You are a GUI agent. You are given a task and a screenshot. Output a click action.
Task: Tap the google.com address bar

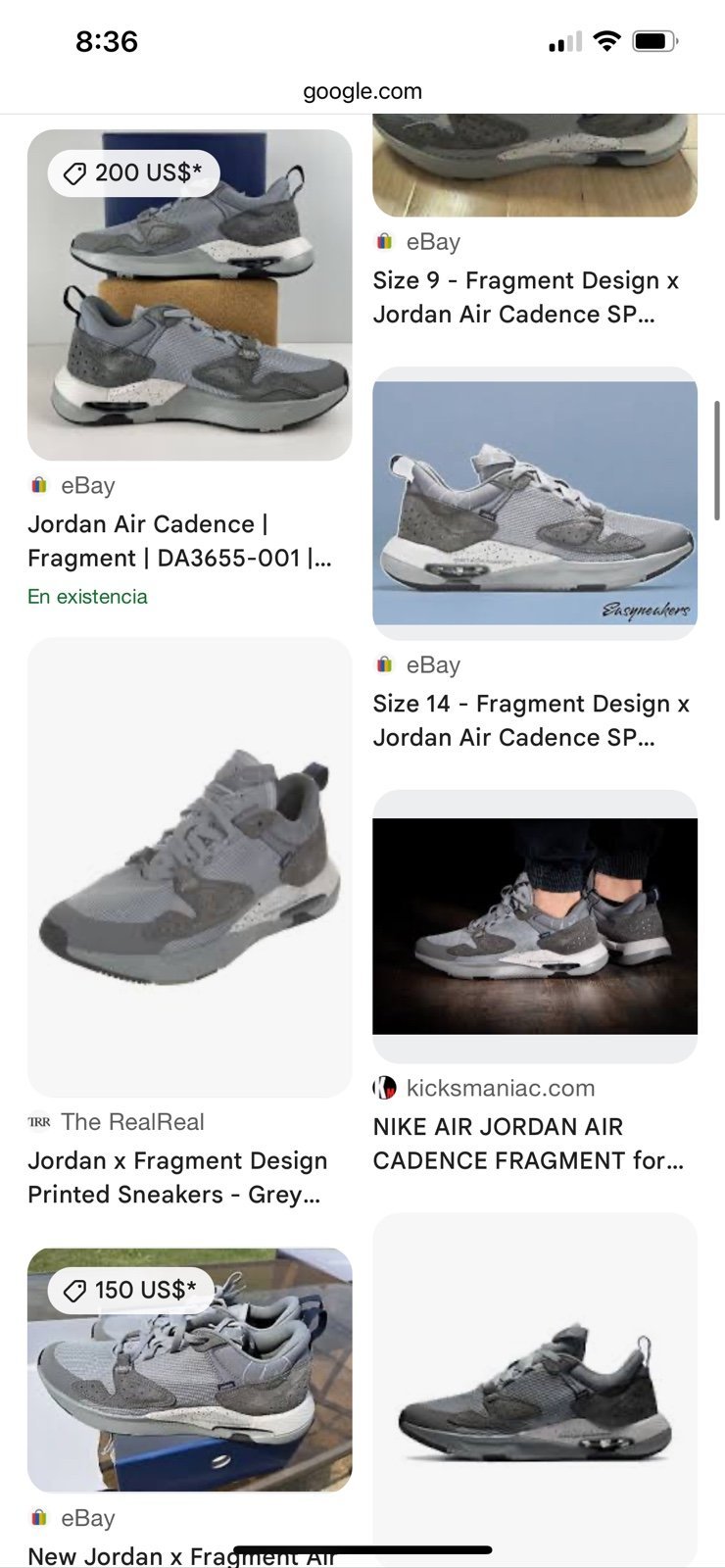click(362, 91)
